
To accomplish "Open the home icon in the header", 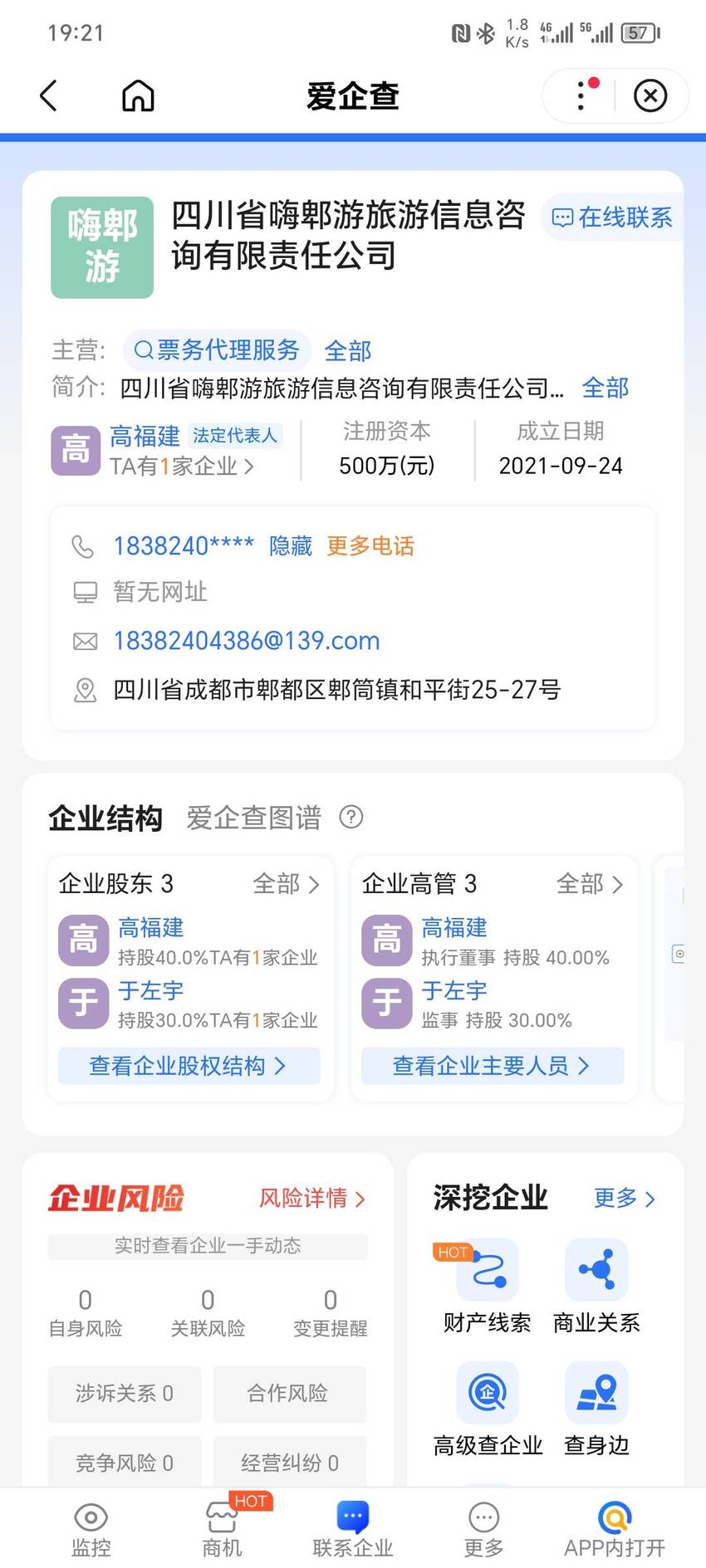I will pyautogui.click(x=138, y=95).
